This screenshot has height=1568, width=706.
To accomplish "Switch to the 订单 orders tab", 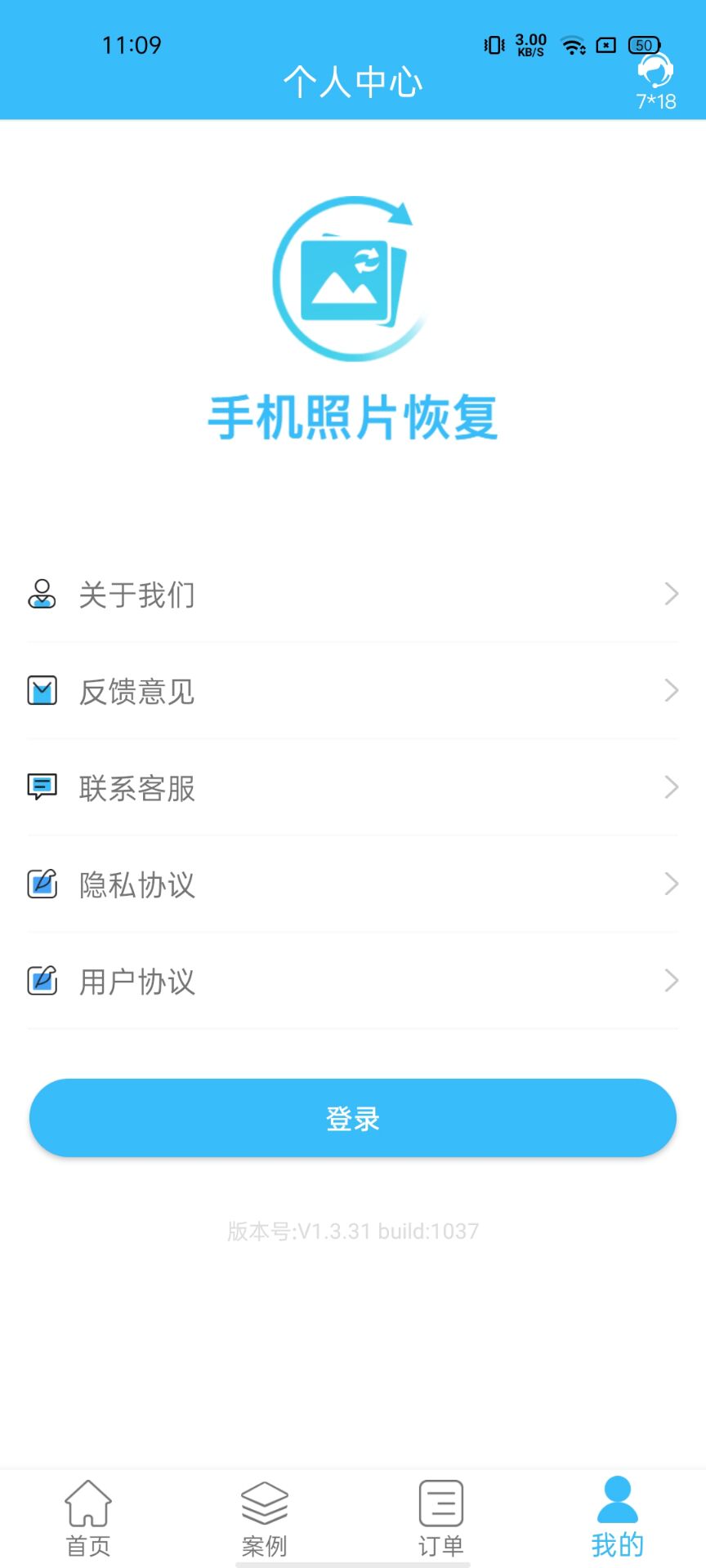I will point(441,1518).
